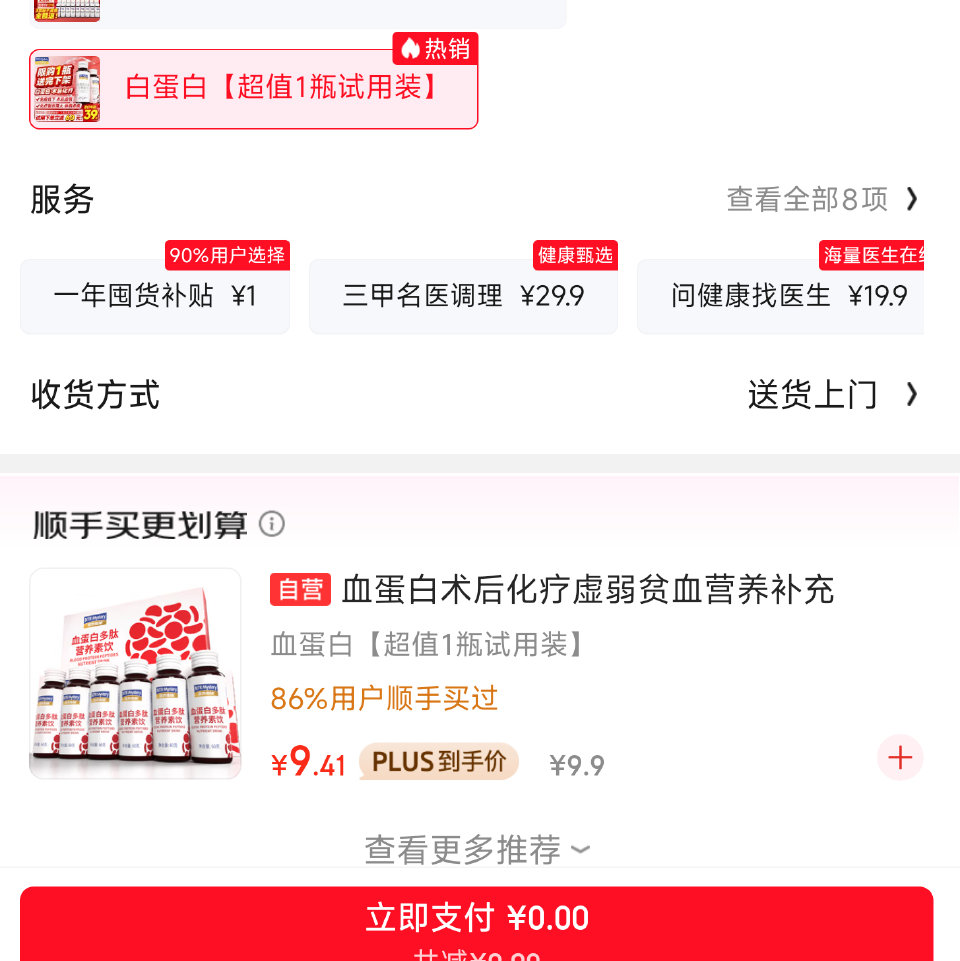Image resolution: width=960 pixels, height=961 pixels.
Task: Open the 血蛋白术后化疗虚弱贫血营养补充 product link
Action: tap(590, 590)
